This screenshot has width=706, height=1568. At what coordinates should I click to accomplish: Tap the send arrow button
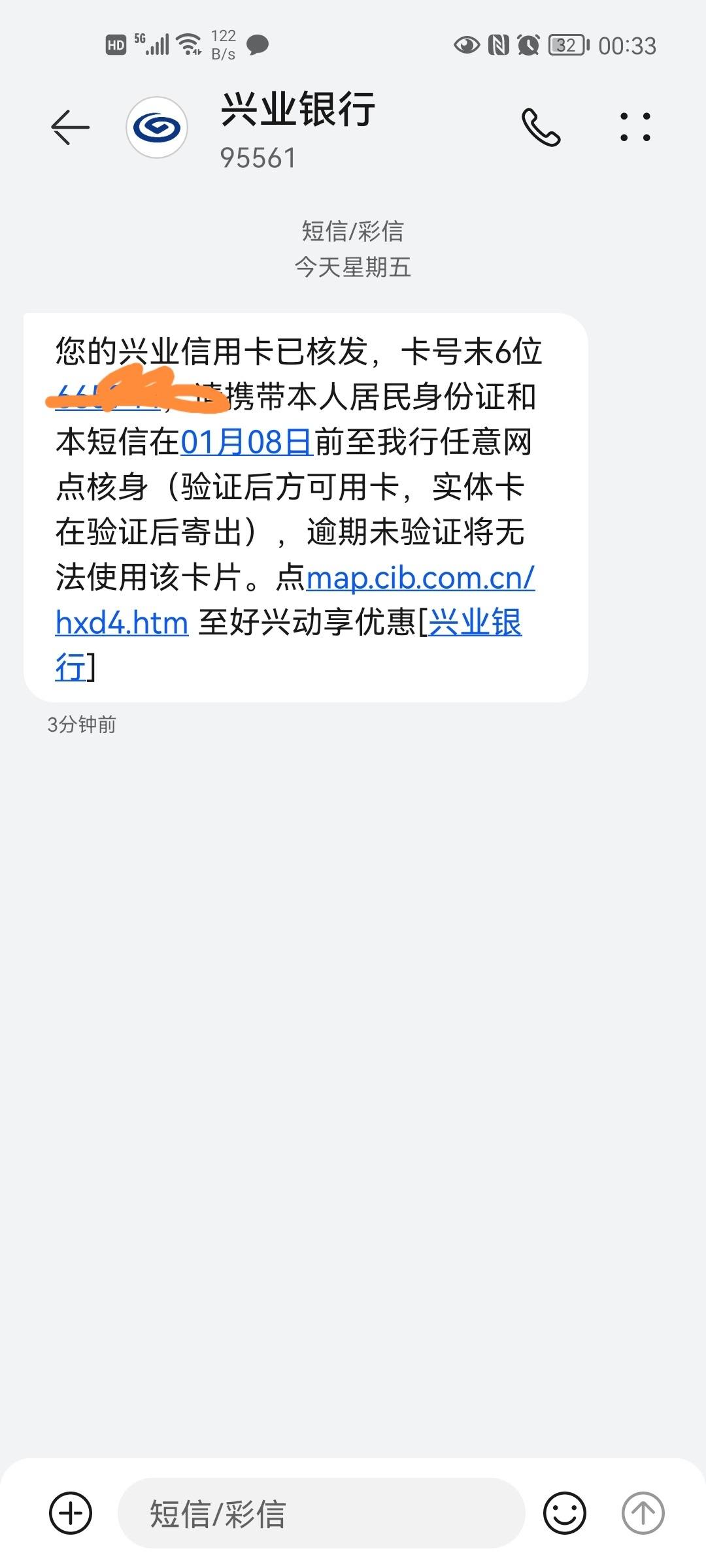pyautogui.click(x=643, y=1513)
